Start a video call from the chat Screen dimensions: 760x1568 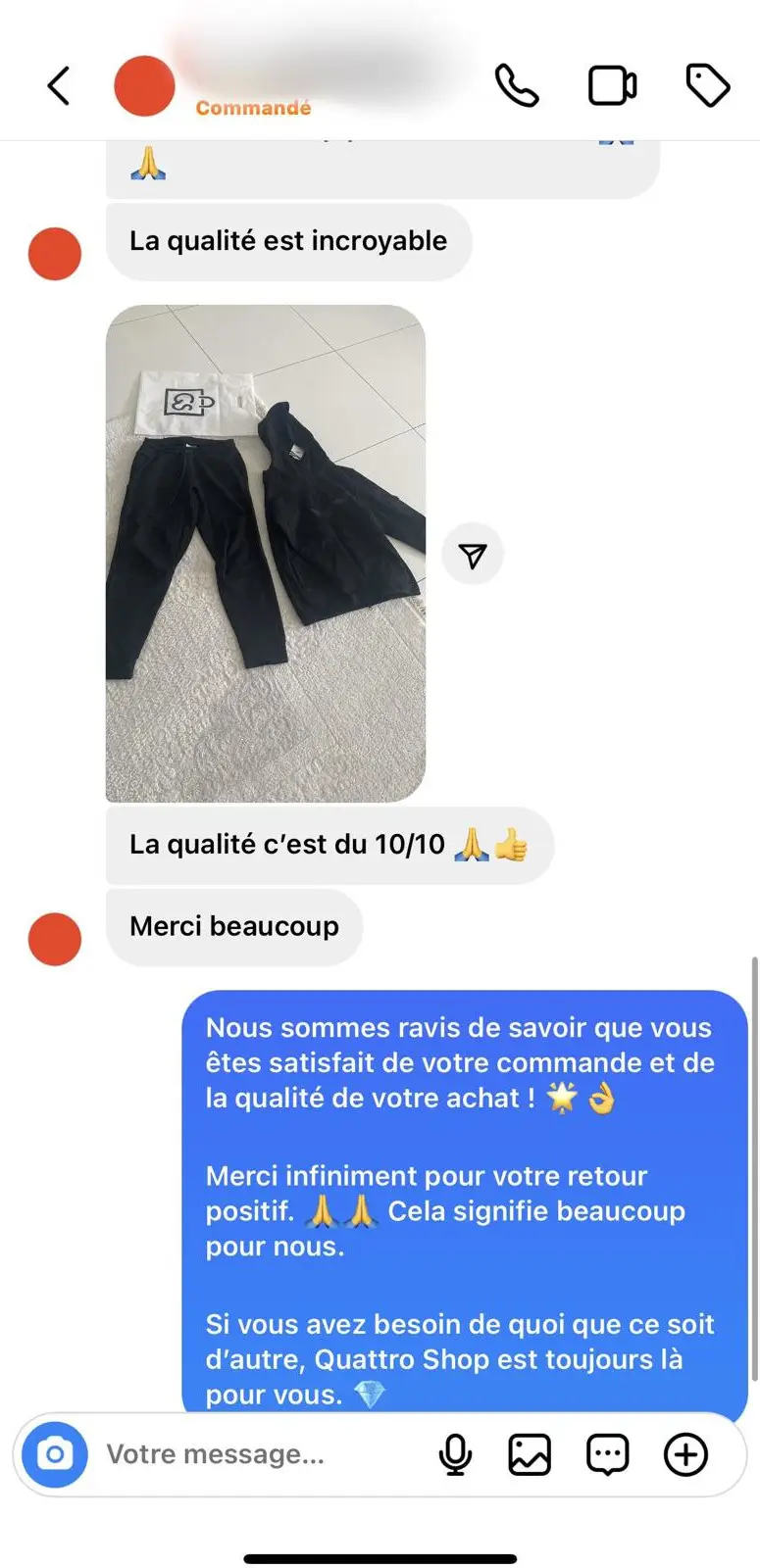612,85
